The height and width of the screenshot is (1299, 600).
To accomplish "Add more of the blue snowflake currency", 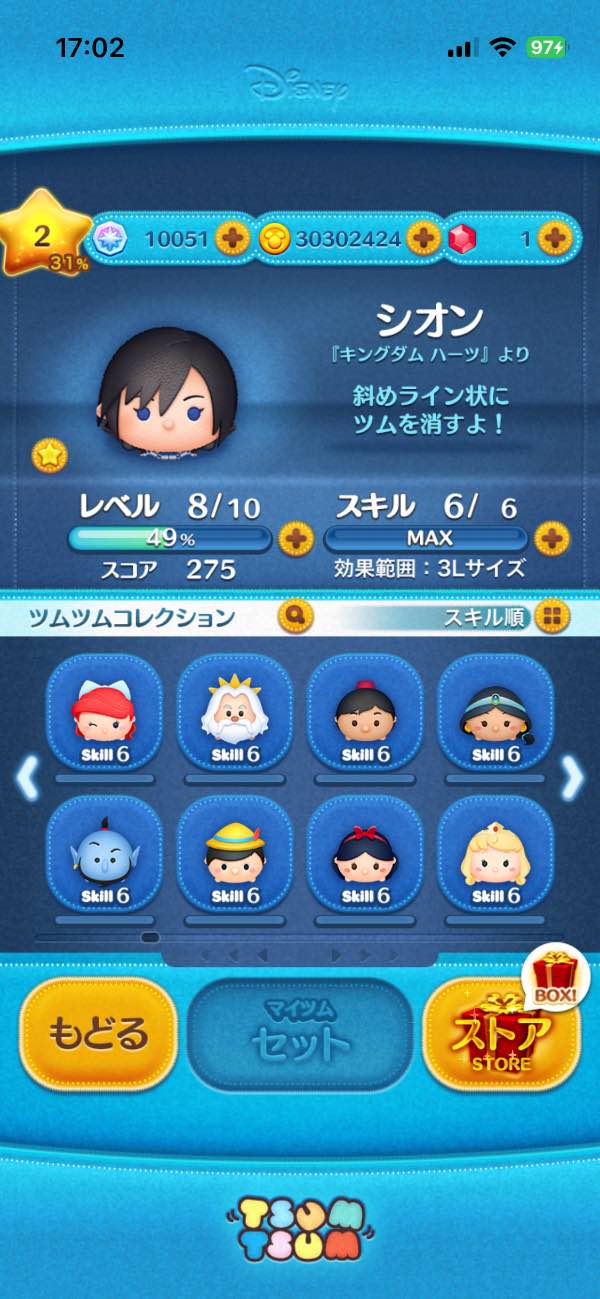I will (x=232, y=238).
